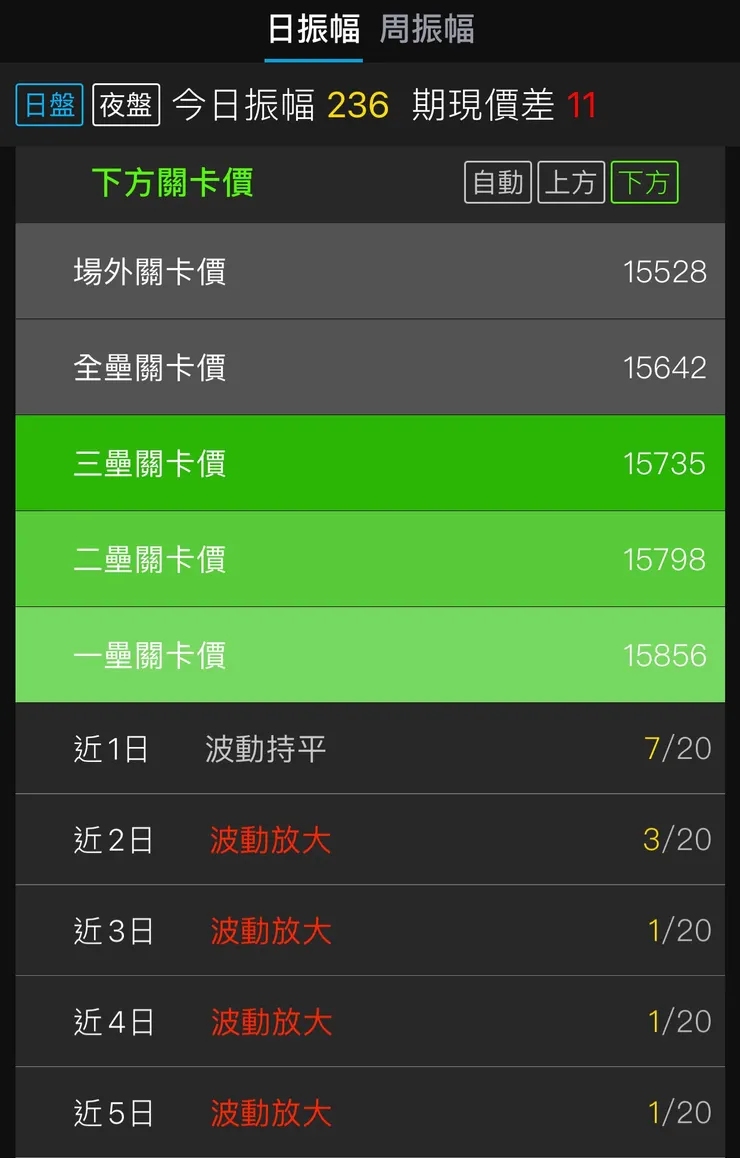Open the 近1日 波動持平 detail row
740x1158 pixels.
click(370, 748)
